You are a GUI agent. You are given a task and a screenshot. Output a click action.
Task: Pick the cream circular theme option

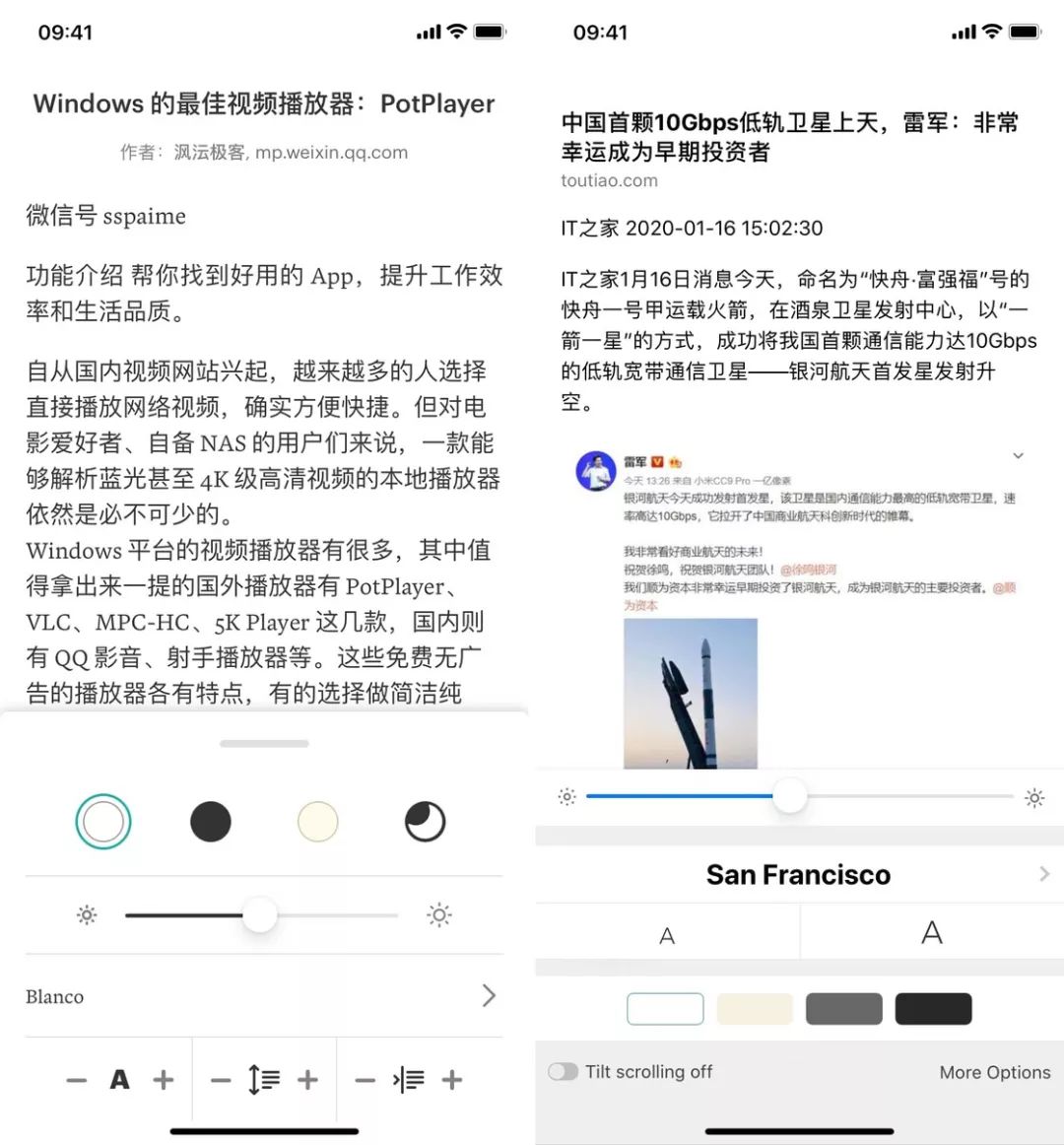tap(317, 822)
